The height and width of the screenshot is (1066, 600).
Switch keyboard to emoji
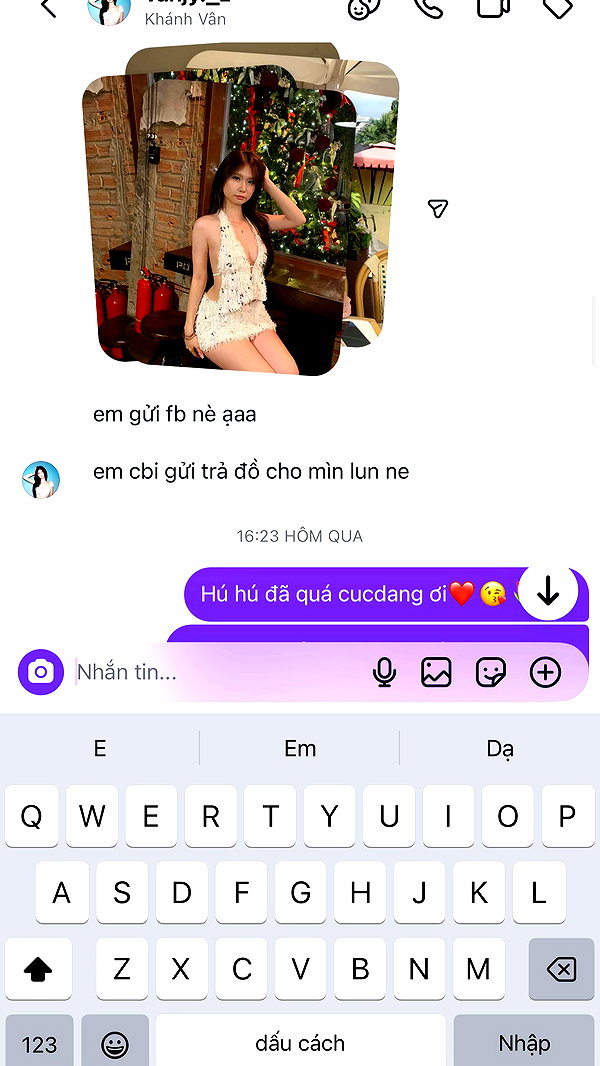coord(115,1043)
